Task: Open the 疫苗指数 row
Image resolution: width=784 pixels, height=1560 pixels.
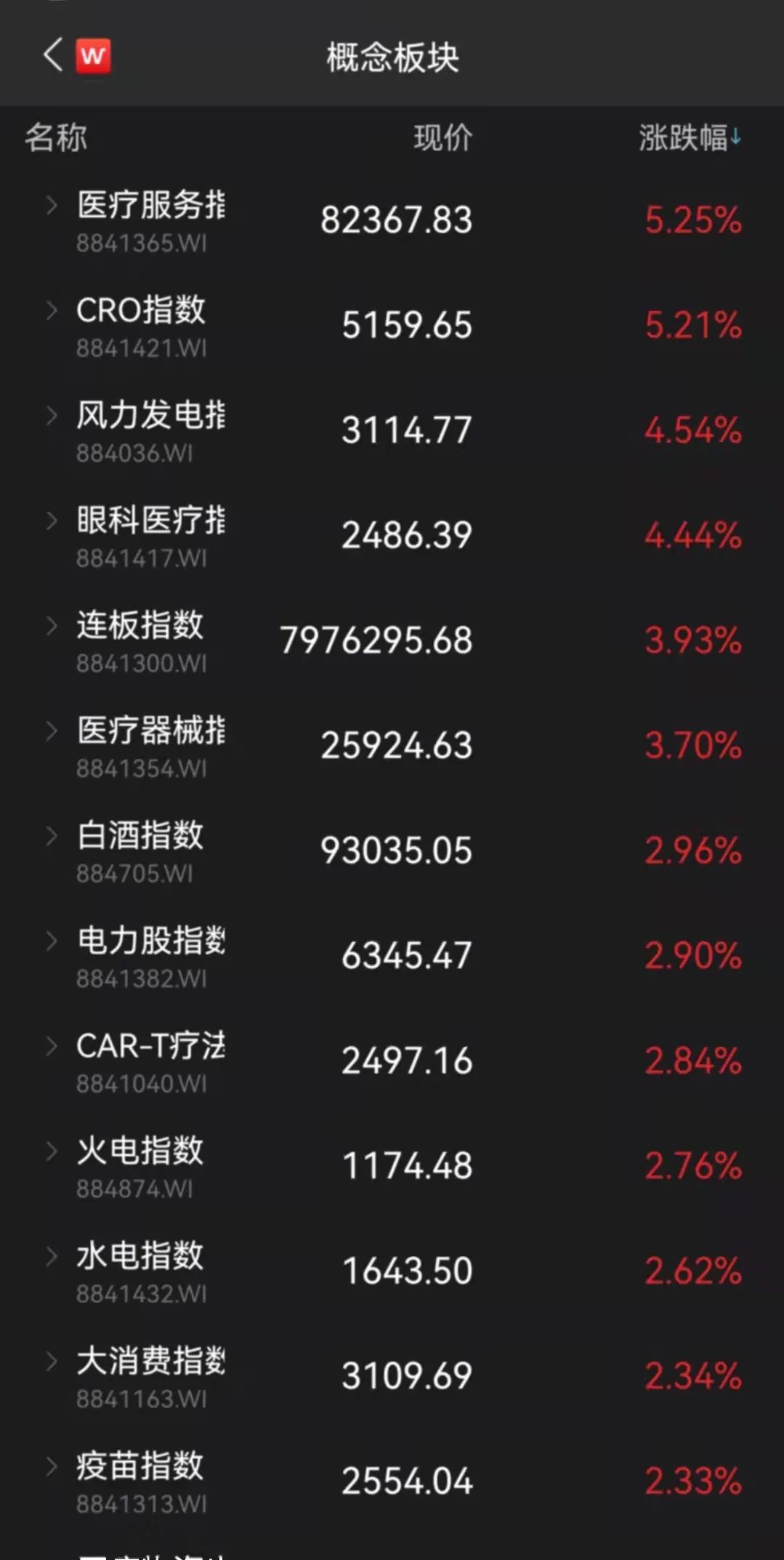Action: pos(392,1480)
